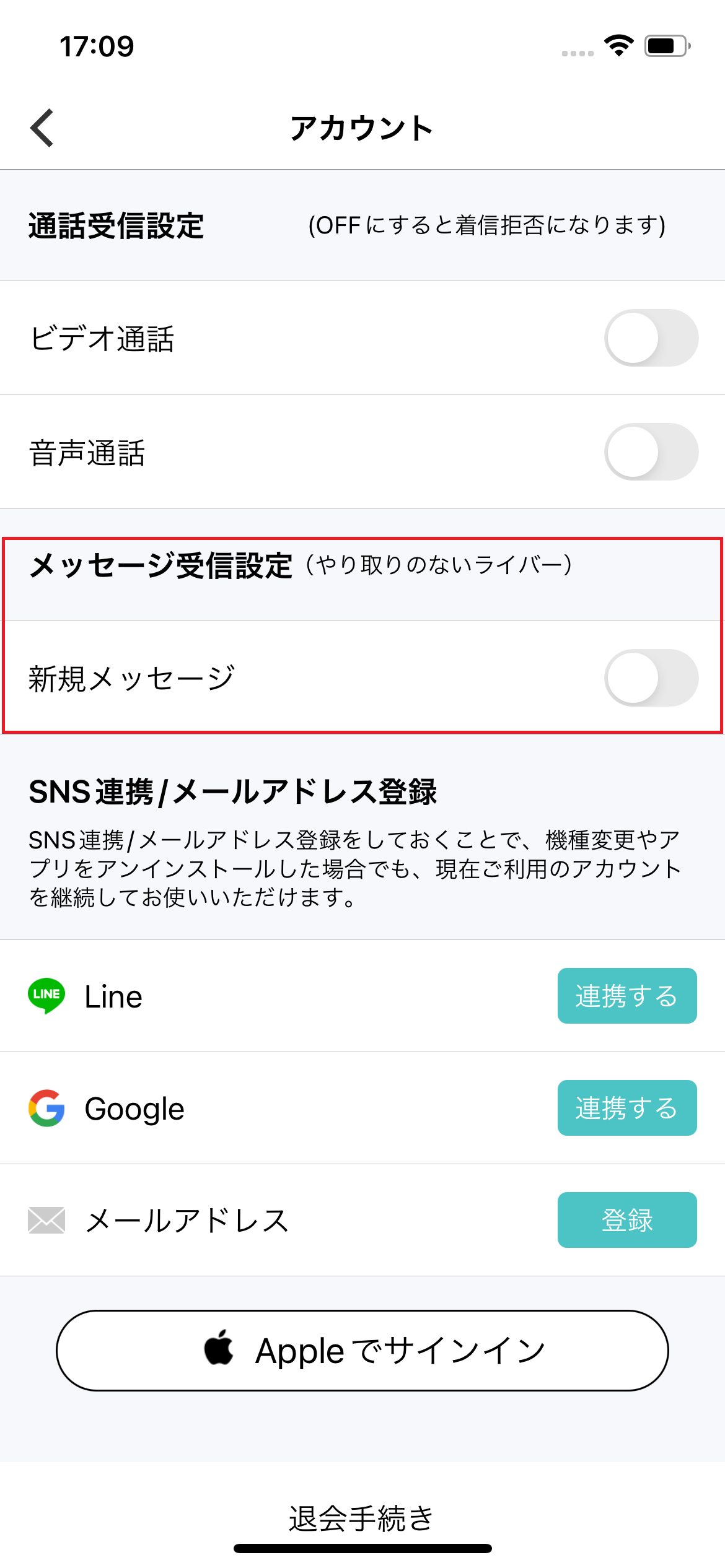
Task: Tap 登録 for メールアドレス
Action: click(x=627, y=1220)
